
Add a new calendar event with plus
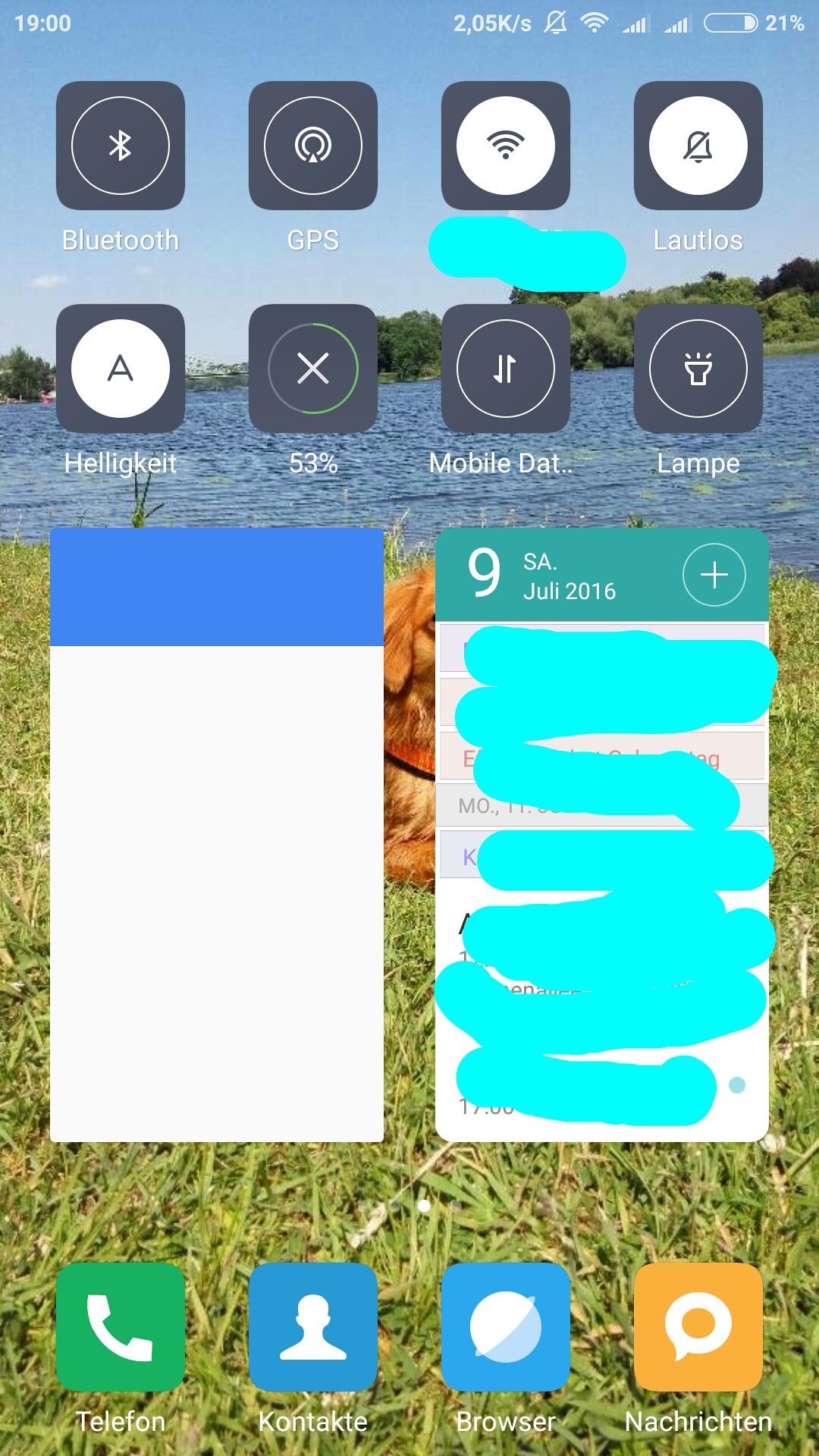[714, 575]
